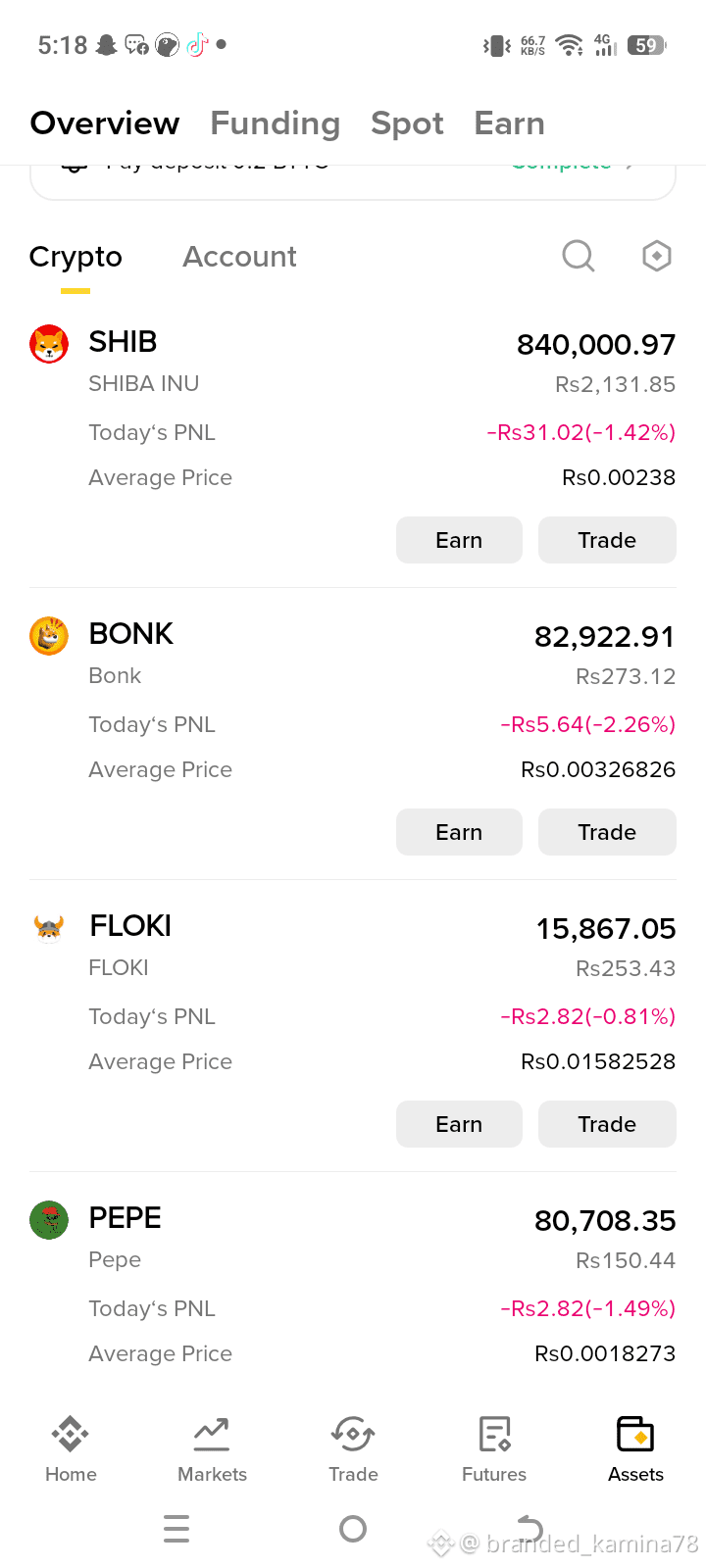Open the hexagon settings icon
Viewport: 706px width, 1568px height.
coord(656,256)
